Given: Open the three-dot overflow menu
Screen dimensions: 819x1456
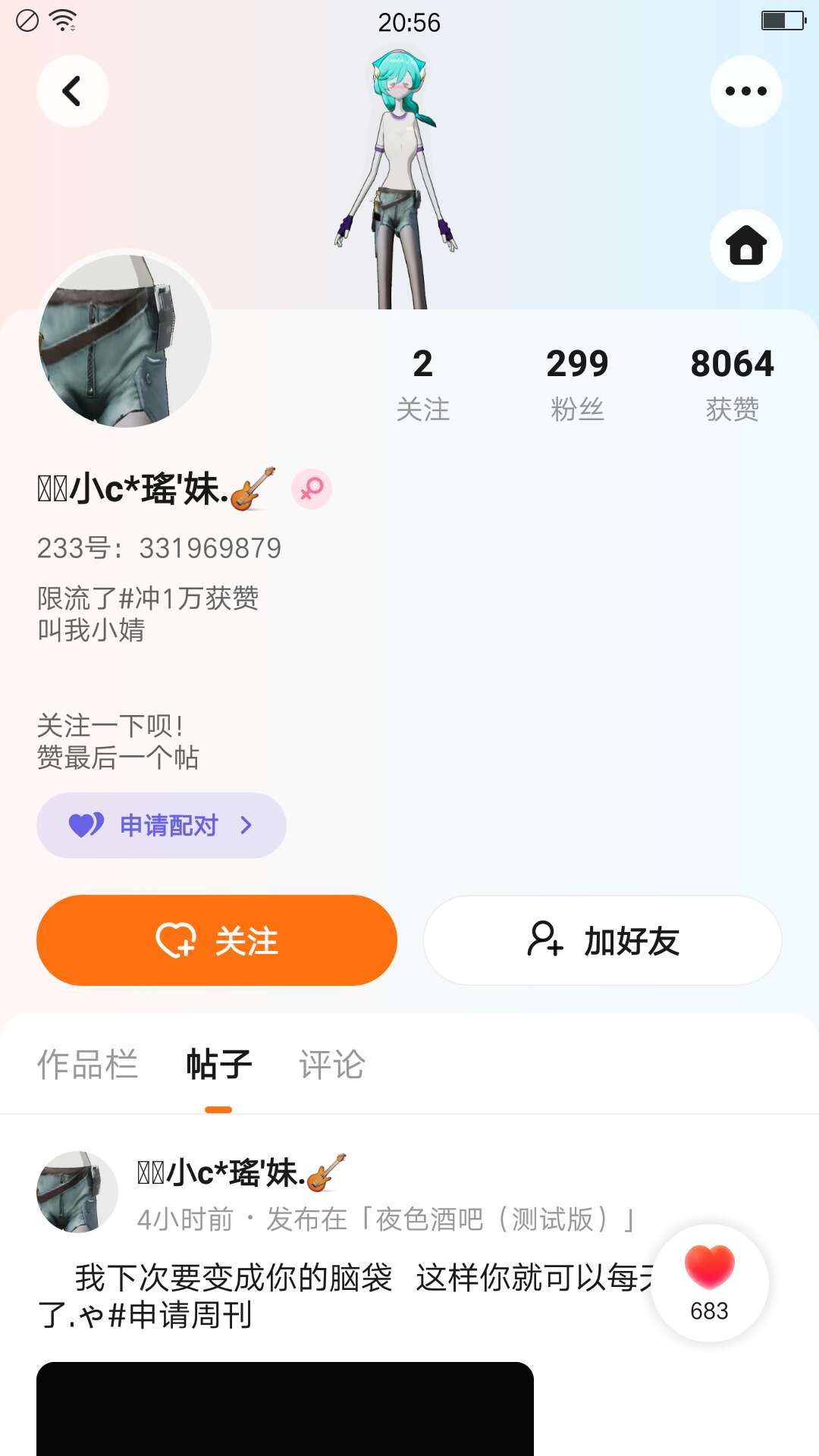Looking at the screenshot, I should pyautogui.click(x=745, y=91).
